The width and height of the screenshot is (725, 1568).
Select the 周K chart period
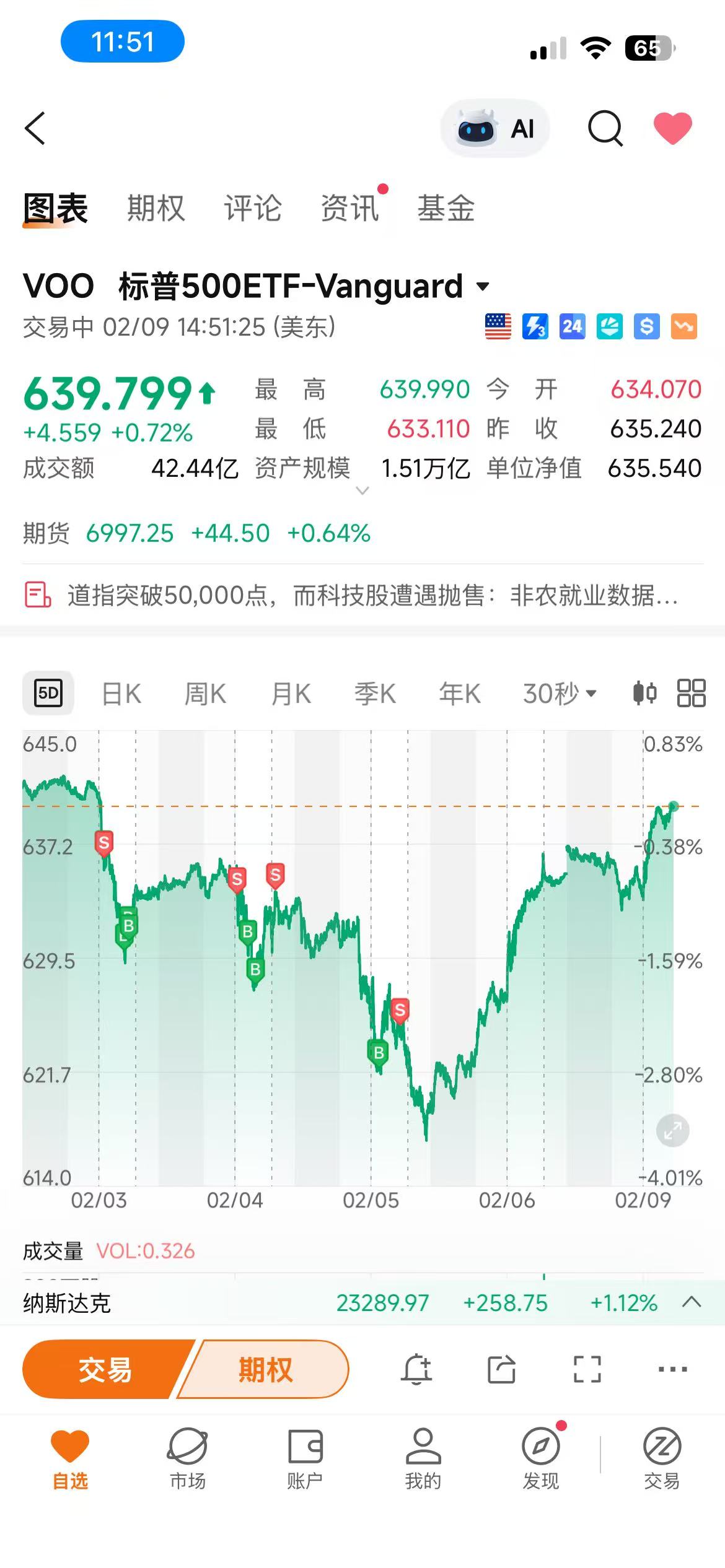click(x=205, y=694)
